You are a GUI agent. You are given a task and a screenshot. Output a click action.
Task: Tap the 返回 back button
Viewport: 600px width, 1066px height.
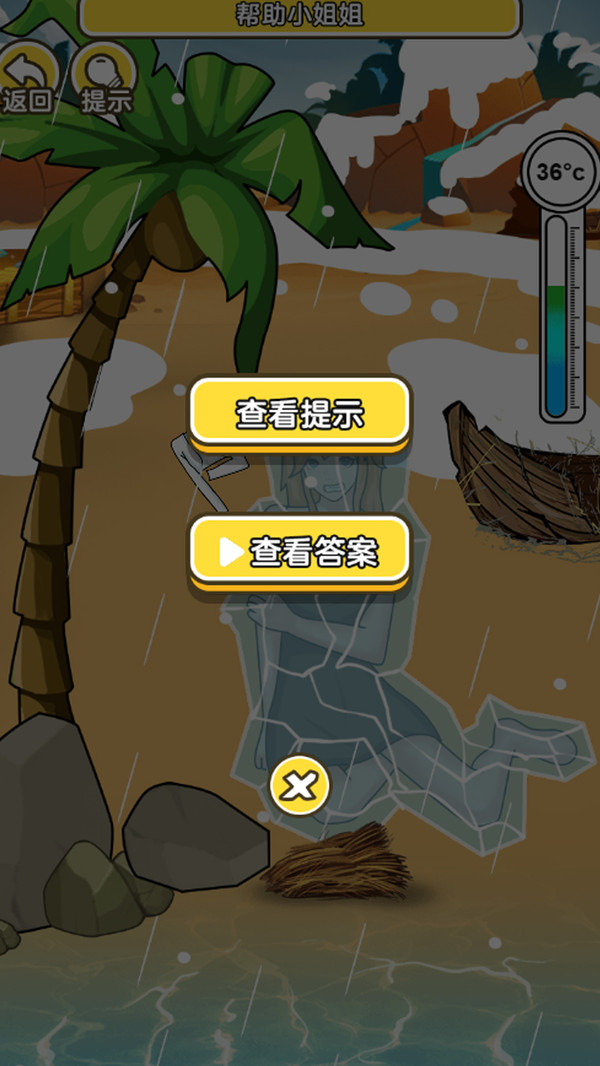point(26,78)
